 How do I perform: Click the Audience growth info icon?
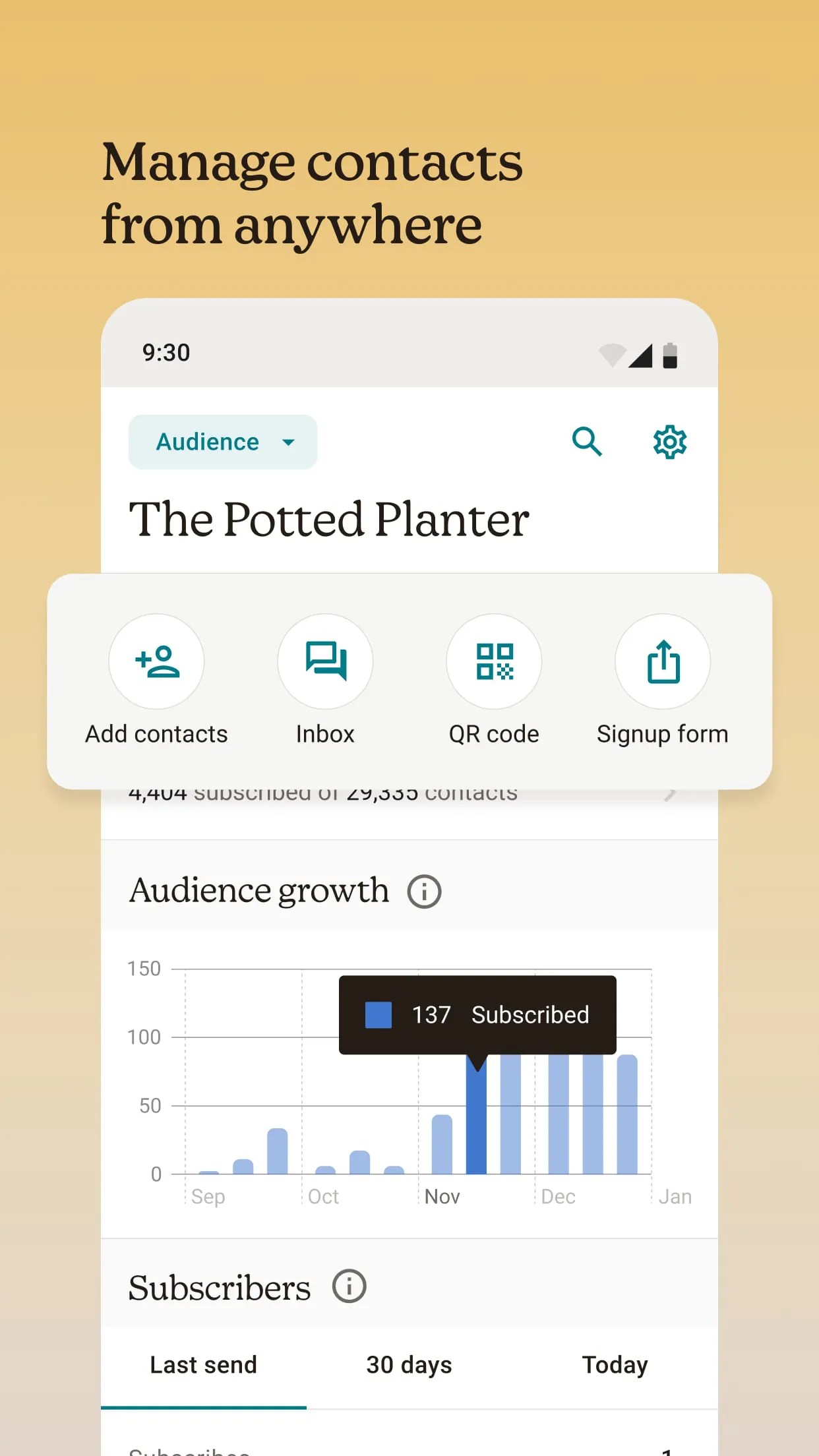[x=424, y=891]
